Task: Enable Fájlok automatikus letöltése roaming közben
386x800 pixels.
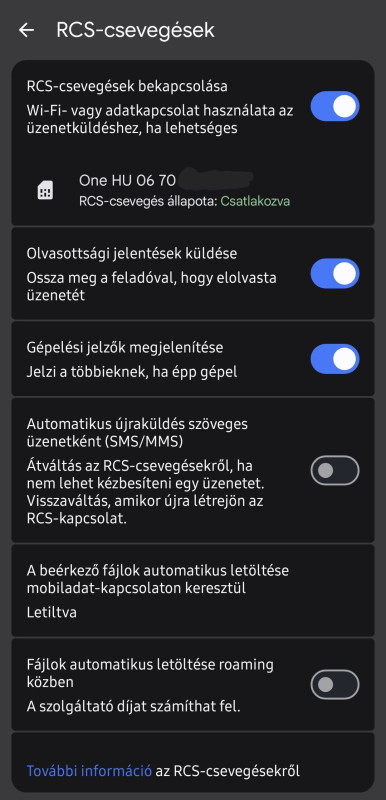Action: (x=335, y=684)
